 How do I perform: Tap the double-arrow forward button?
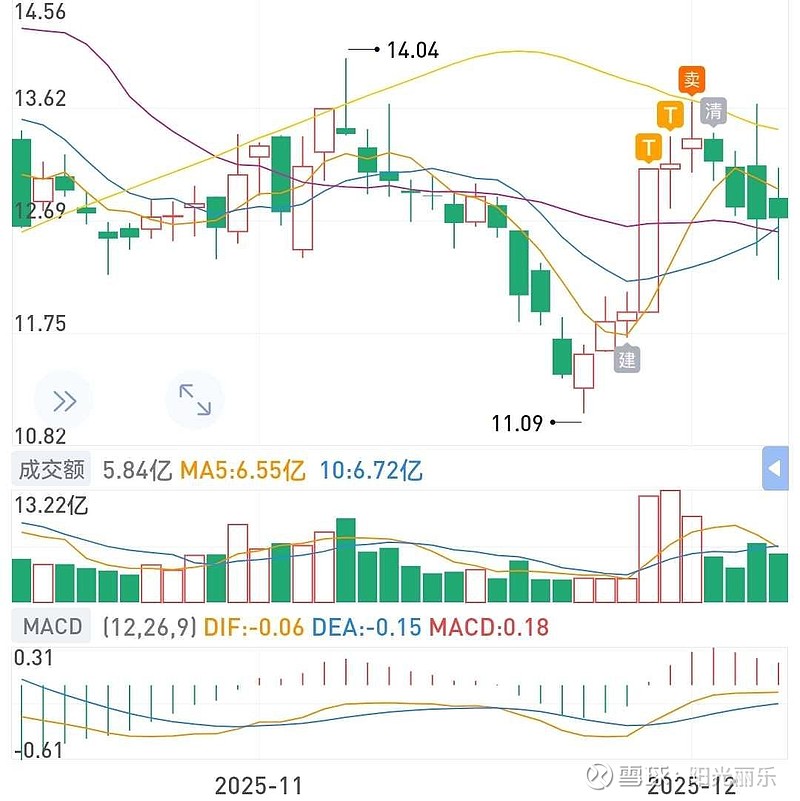[64, 400]
